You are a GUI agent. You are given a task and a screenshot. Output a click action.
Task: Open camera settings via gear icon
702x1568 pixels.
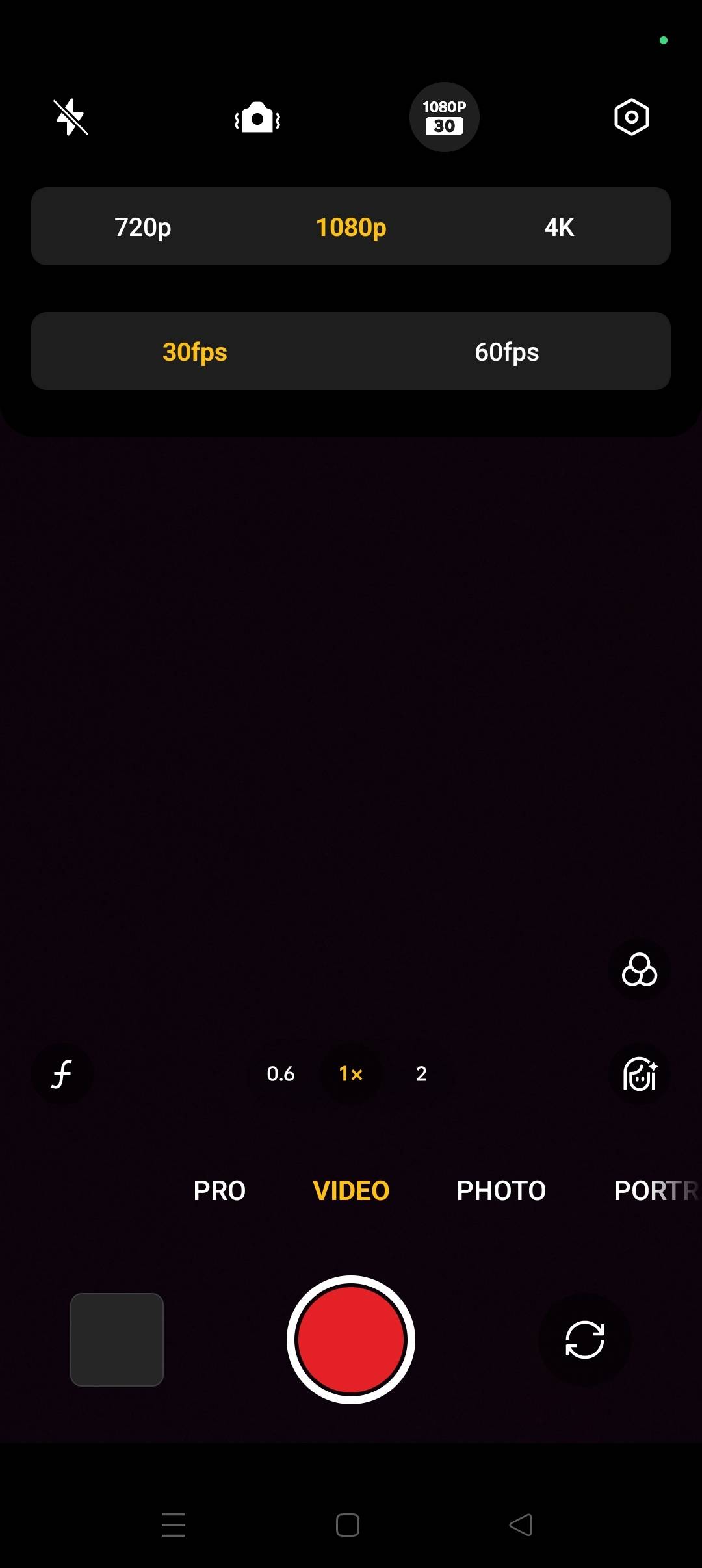630,117
